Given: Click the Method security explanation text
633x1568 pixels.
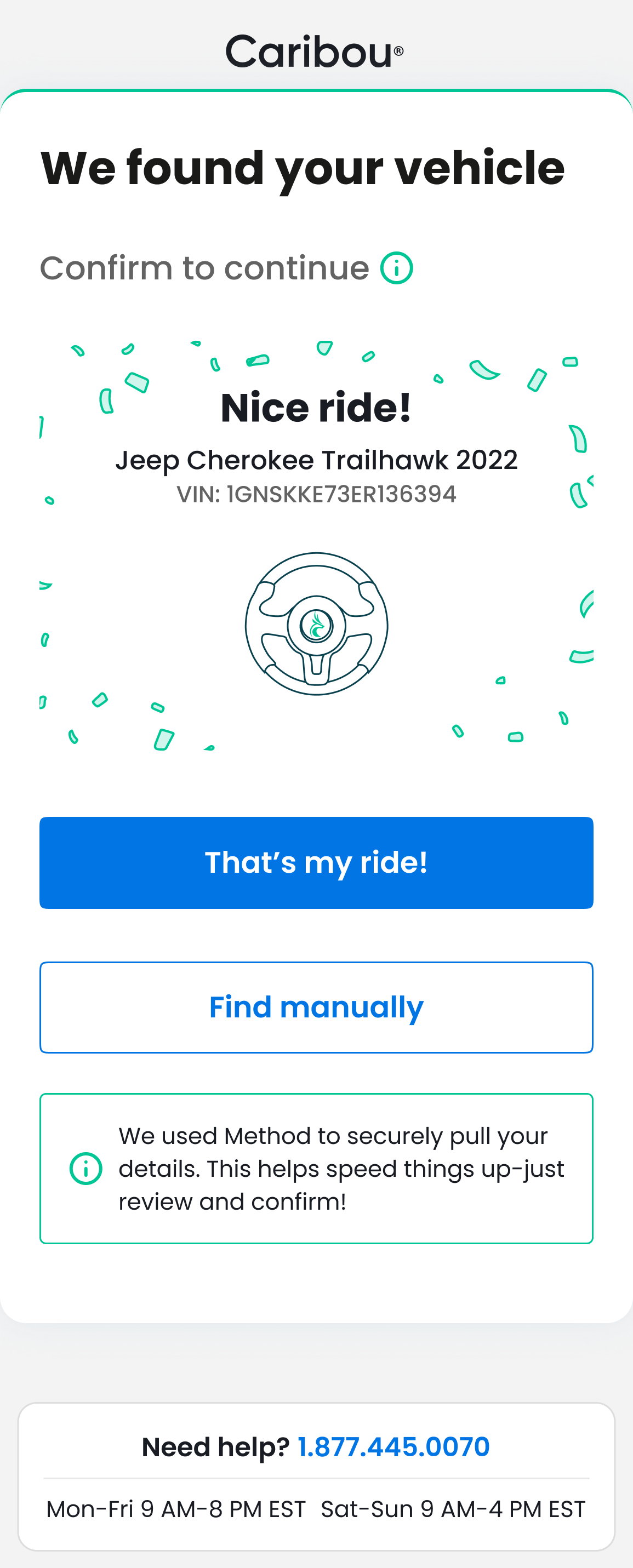Looking at the screenshot, I should pyautogui.click(x=342, y=1168).
